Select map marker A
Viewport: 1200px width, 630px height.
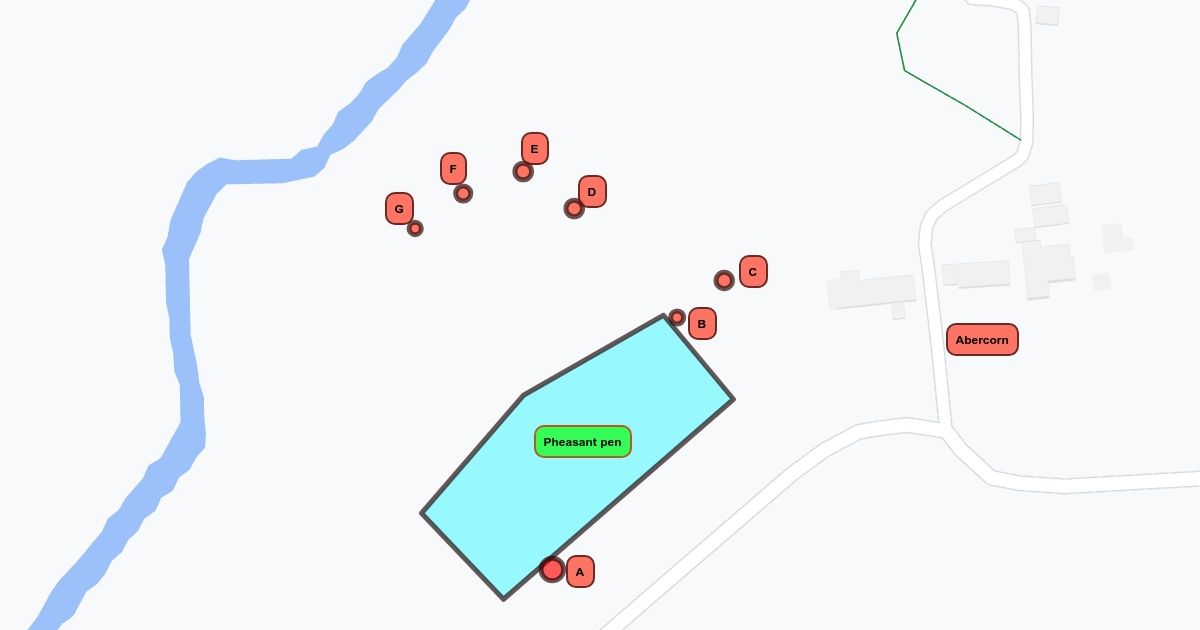552,569
